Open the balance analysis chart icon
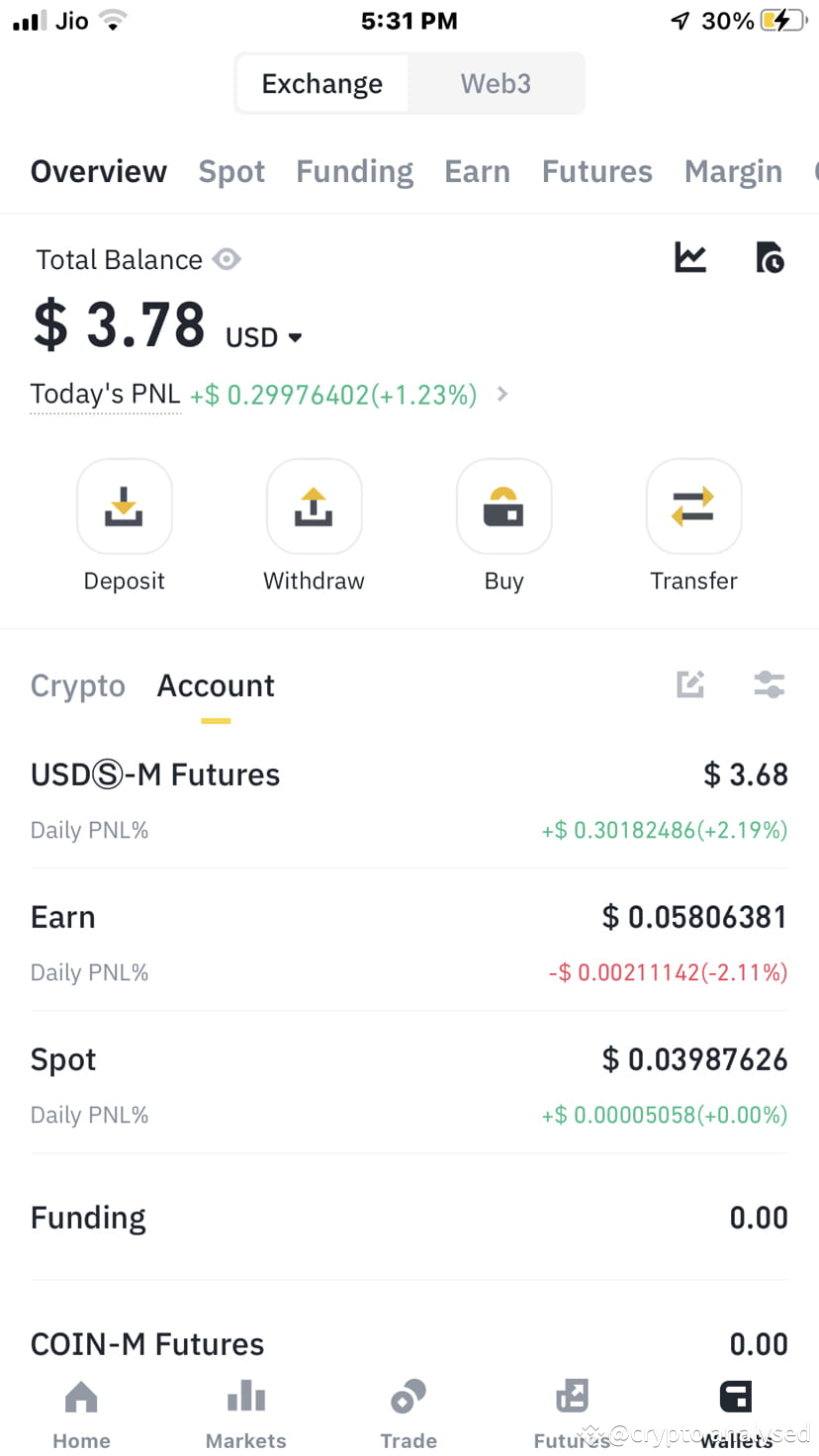The image size is (819, 1456). tap(690, 257)
